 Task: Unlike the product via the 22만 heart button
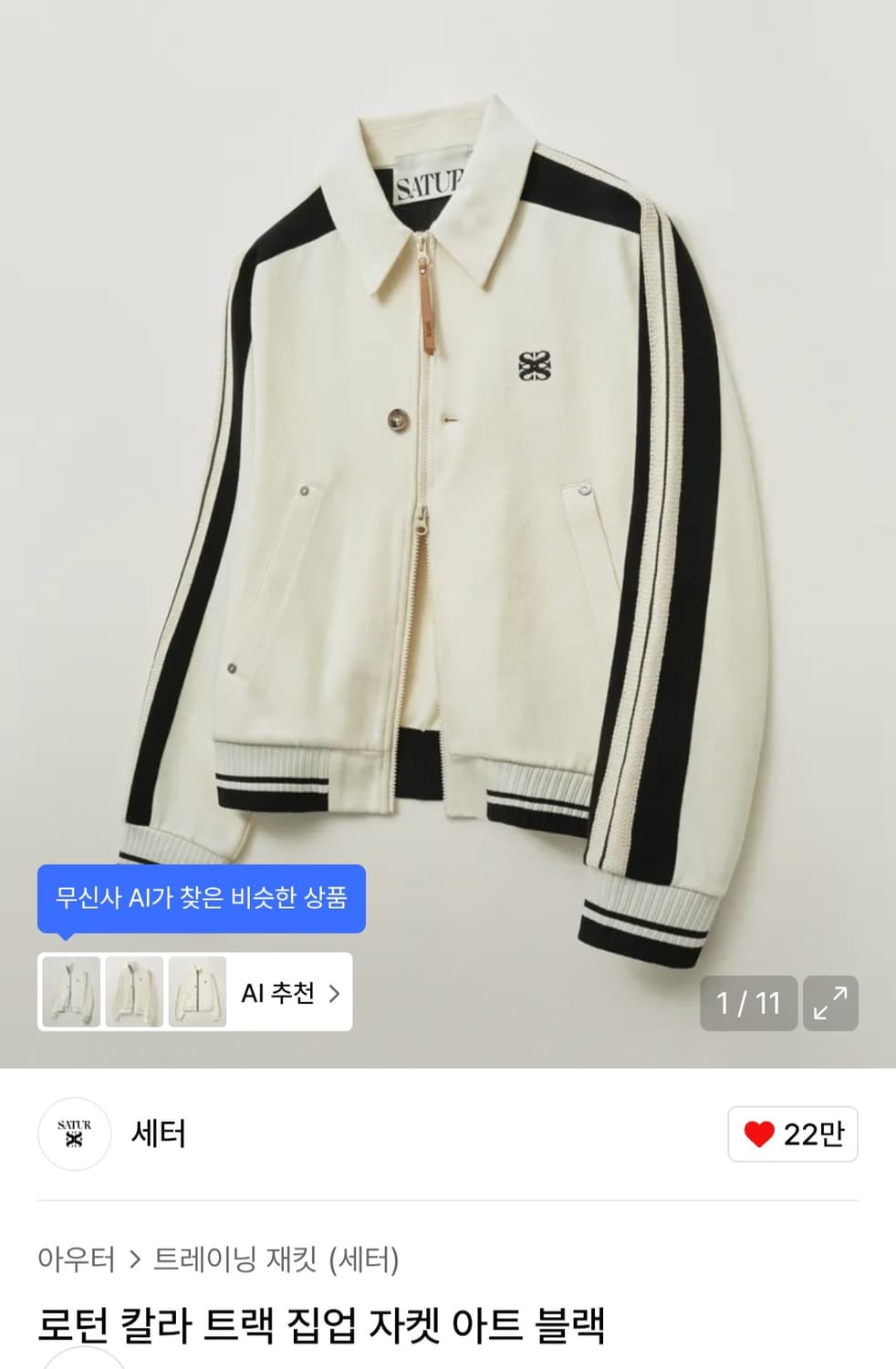point(792,1134)
